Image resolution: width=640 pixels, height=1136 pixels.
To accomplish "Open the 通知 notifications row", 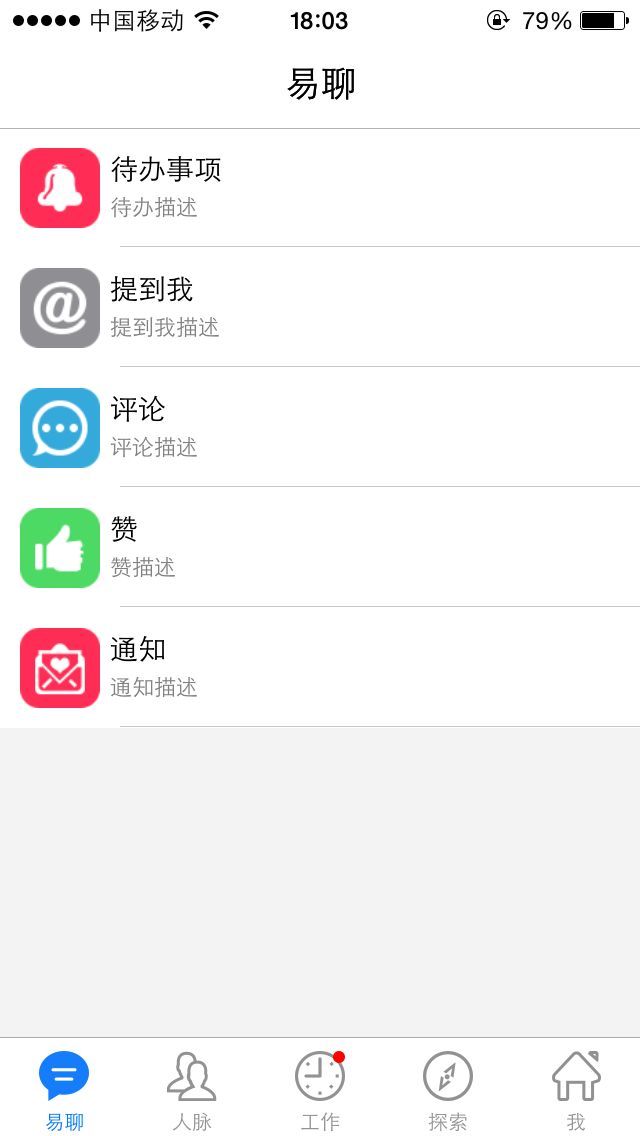I will 320,667.
